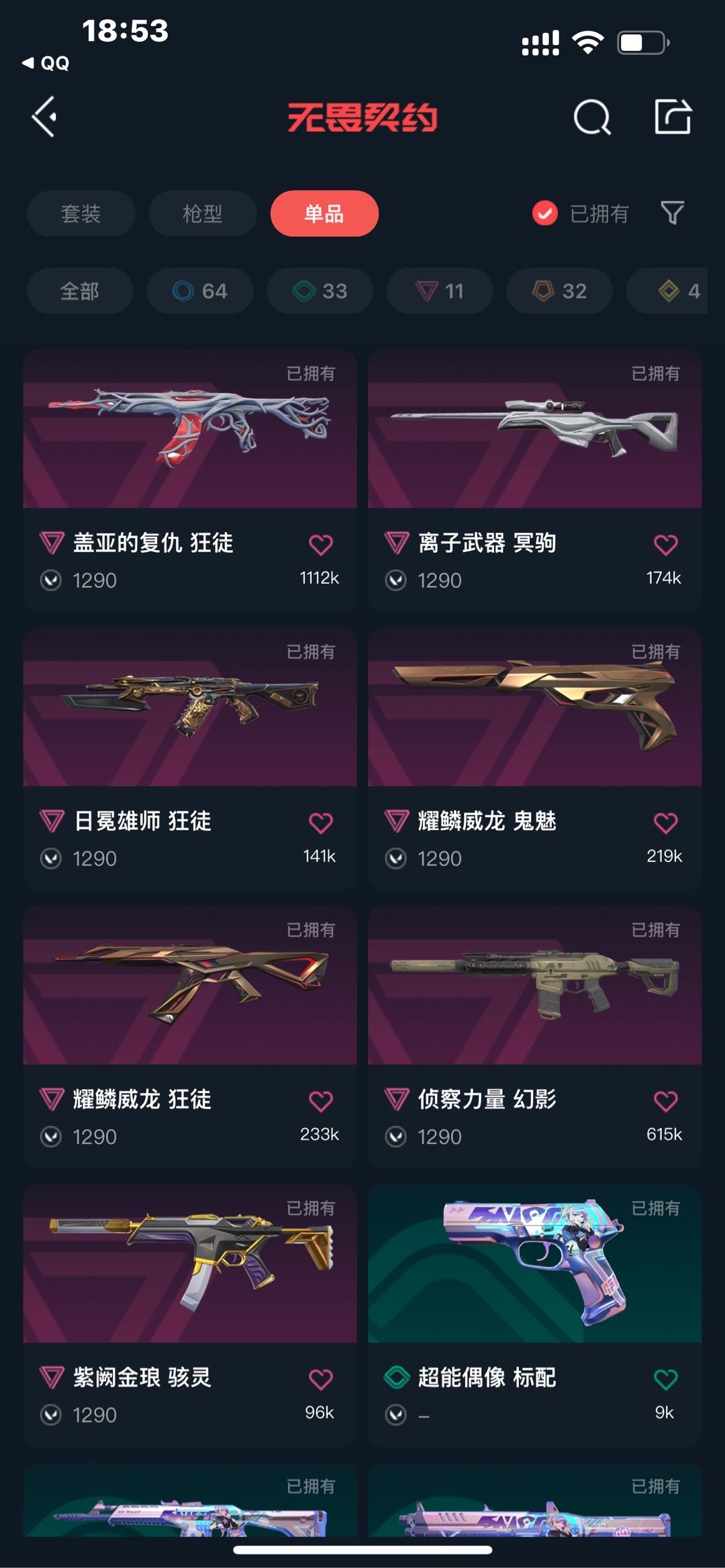Select the 全部 chip
This screenshot has height=1568, width=725.
(x=80, y=291)
